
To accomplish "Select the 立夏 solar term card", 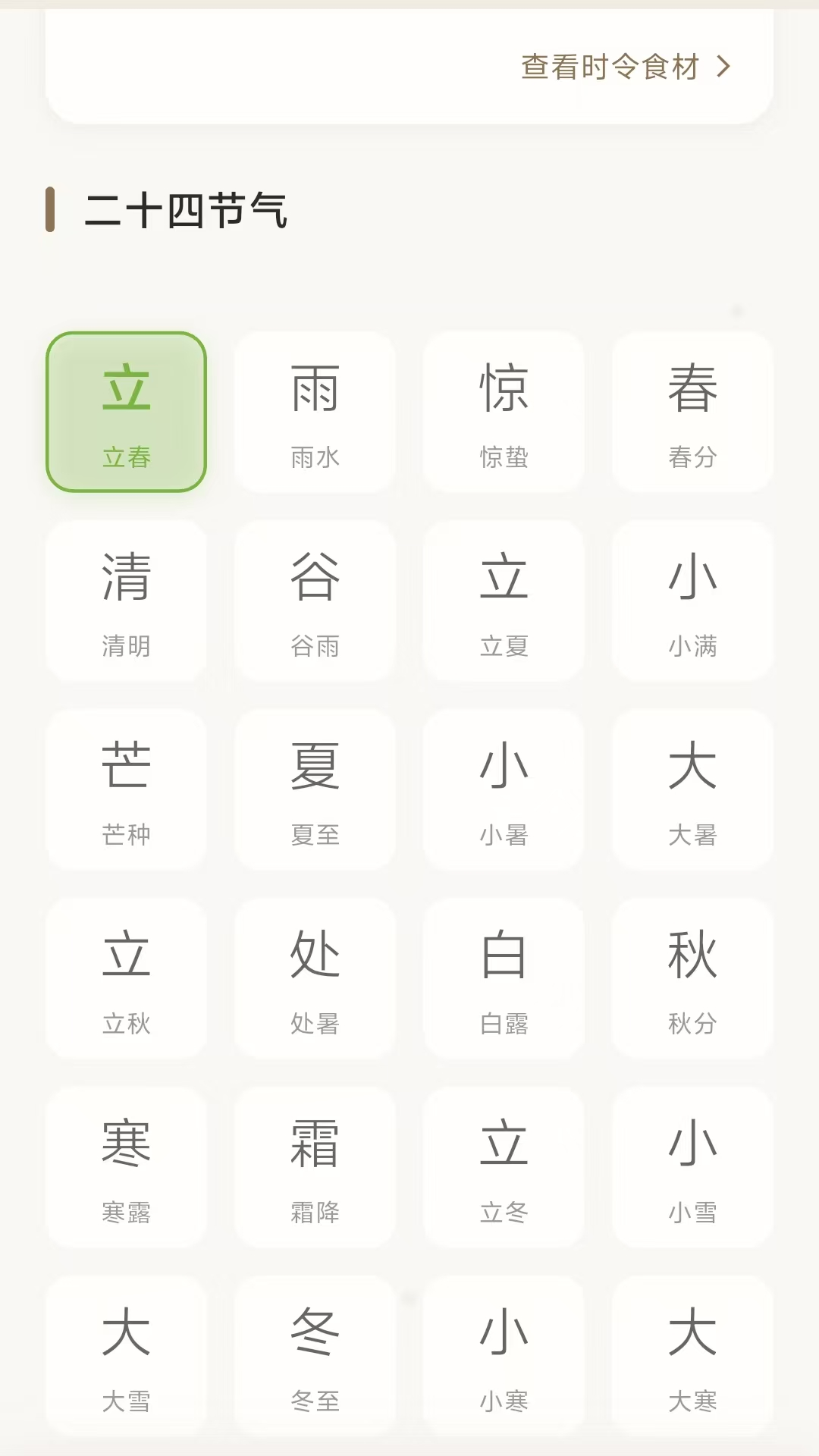I will point(504,601).
